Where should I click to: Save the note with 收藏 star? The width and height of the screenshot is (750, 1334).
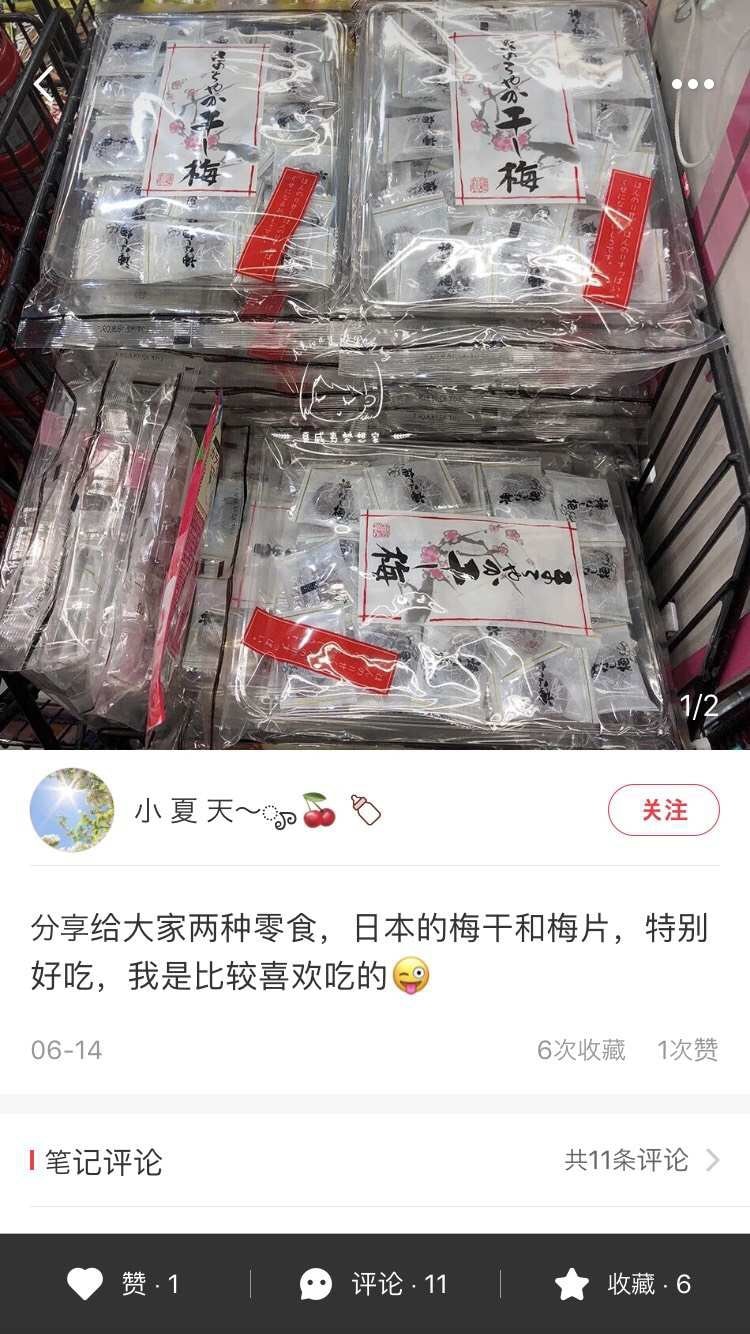click(623, 1284)
